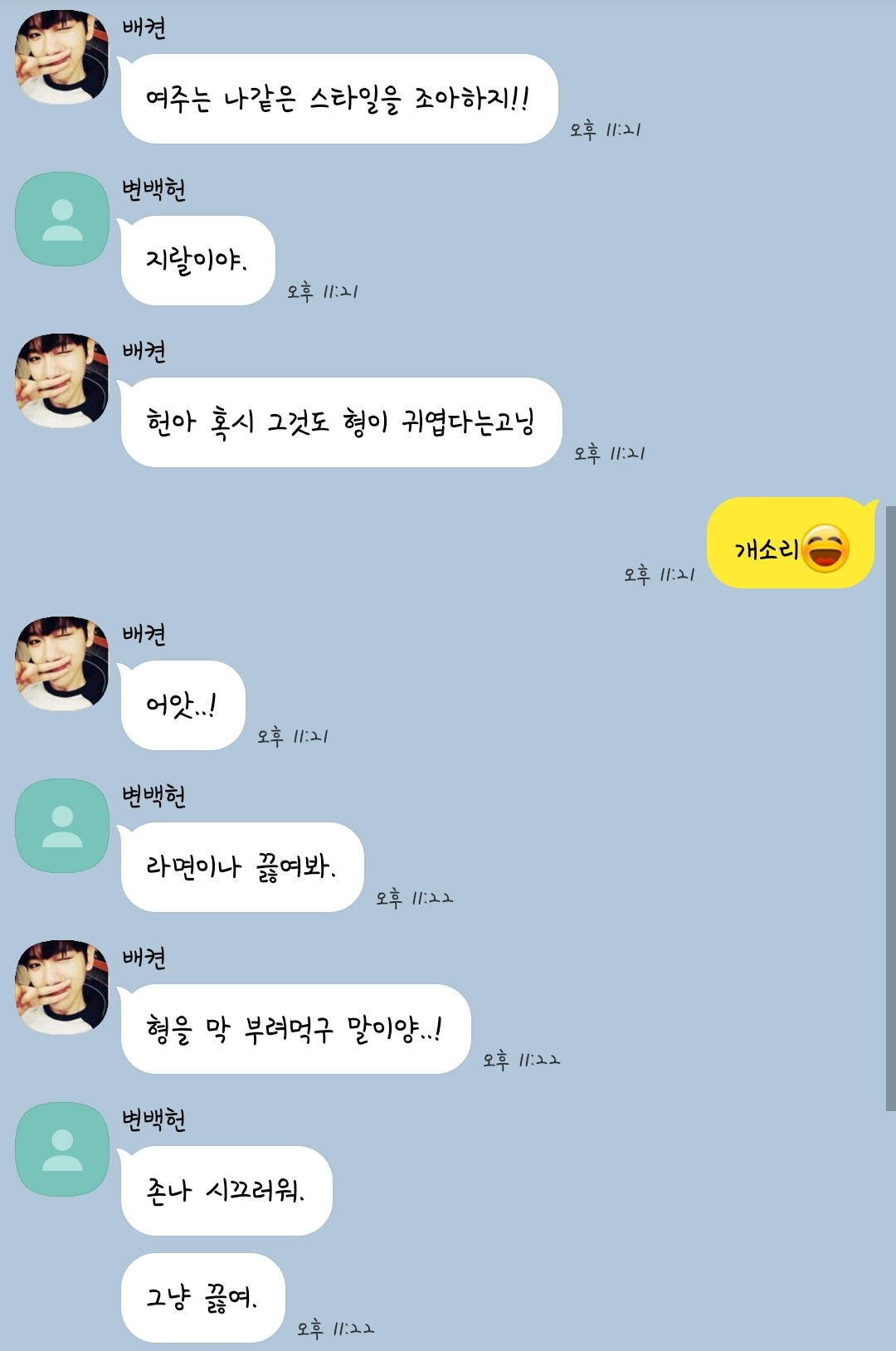896x1351 pixels.
Task: Open 배켠's profile photo beside '여주는 나같은' message
Action: pos(62,56)
